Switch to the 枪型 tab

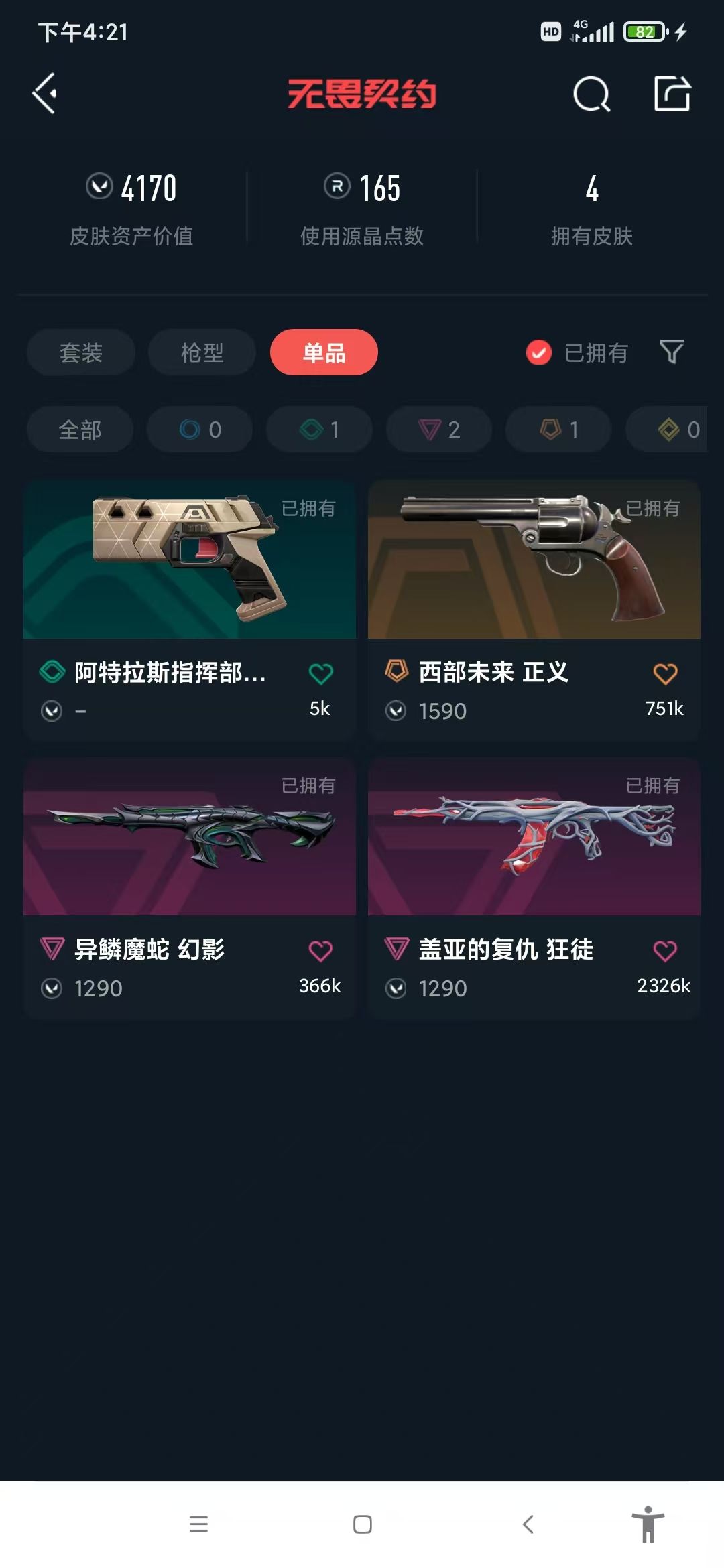tap(202, 352)
